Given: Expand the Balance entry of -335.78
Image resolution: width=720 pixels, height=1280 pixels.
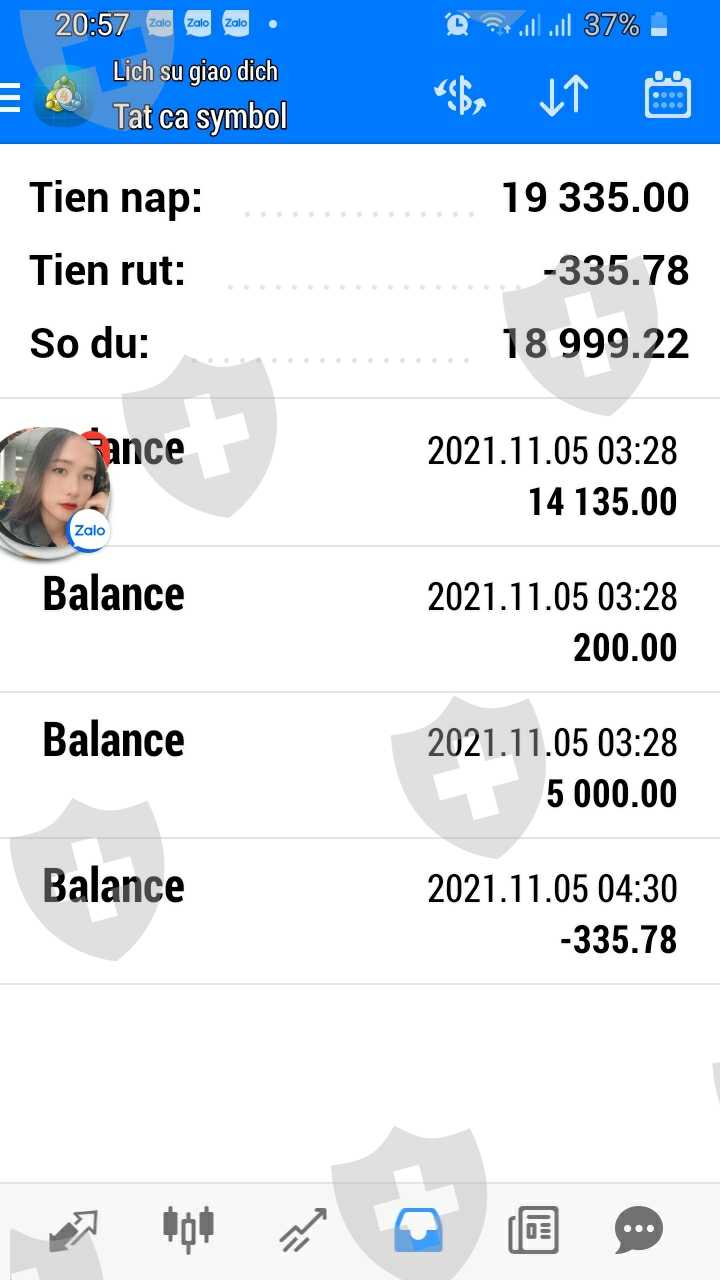Looking at the screenshot, I should pyautogui.click(x=360, y=912).
